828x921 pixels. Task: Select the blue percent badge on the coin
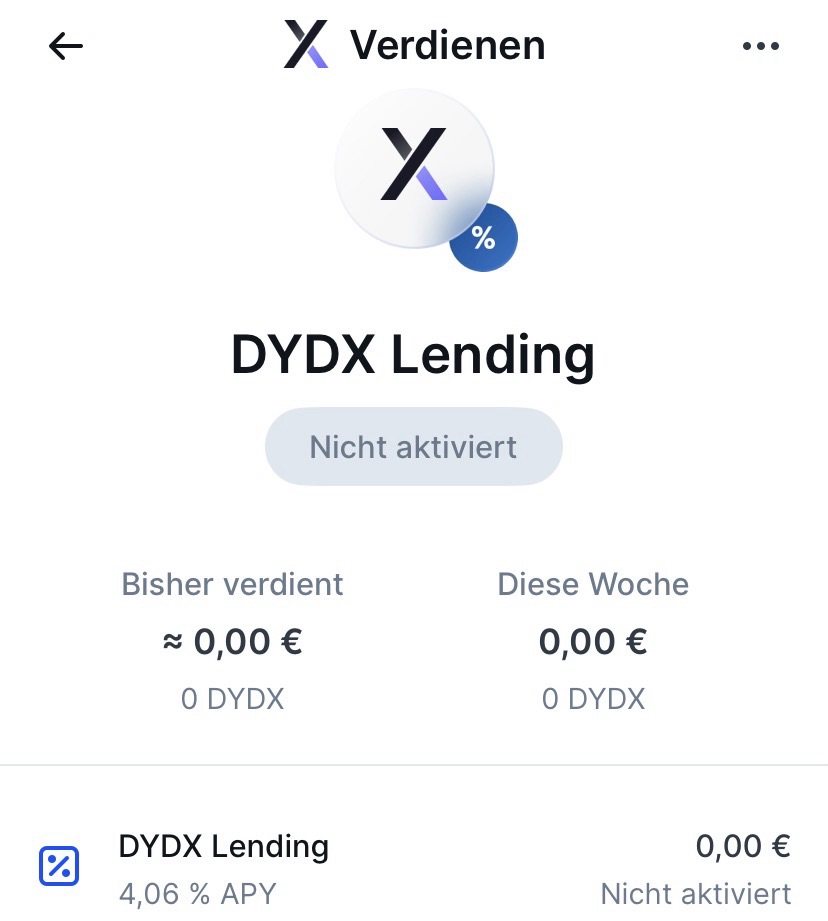[483, 237]
